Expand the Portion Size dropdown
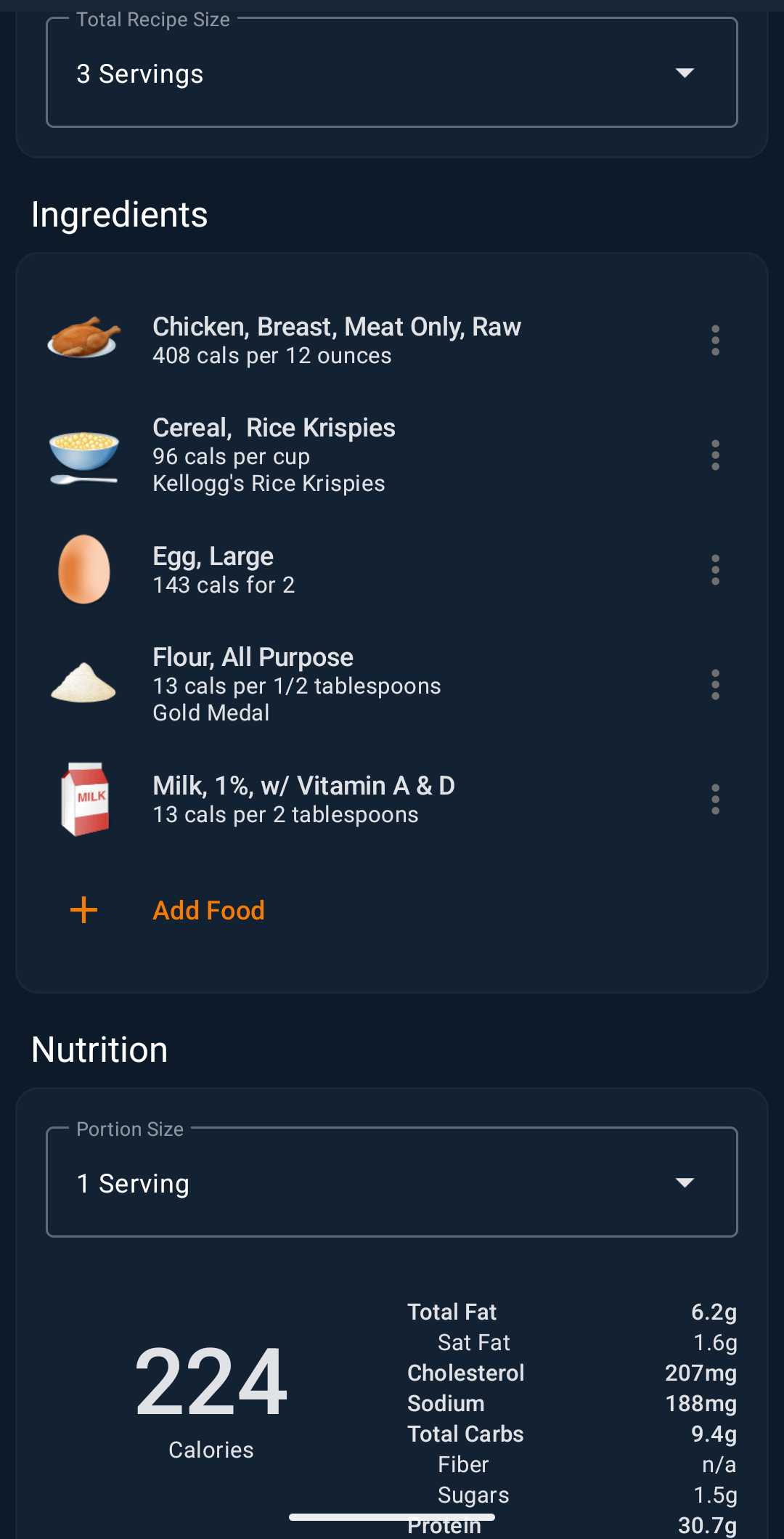This screenshot has height=1539, width=784. click(x=392, y=1182)
